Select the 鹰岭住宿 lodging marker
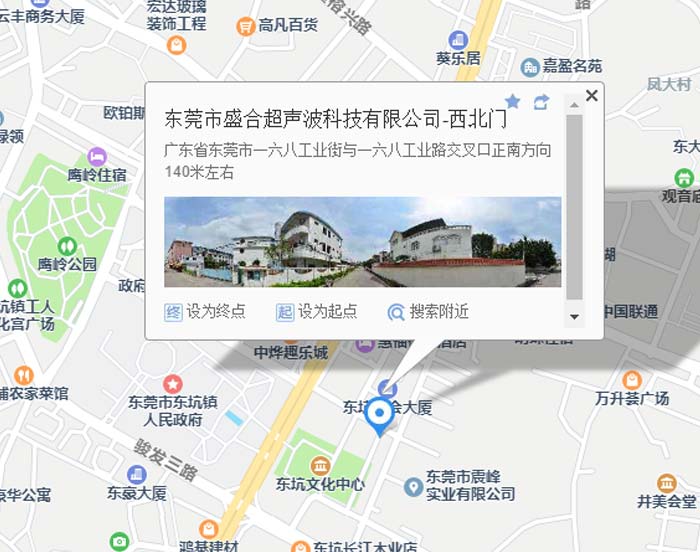Screen dimensions: 700x552 click(97, 156)
